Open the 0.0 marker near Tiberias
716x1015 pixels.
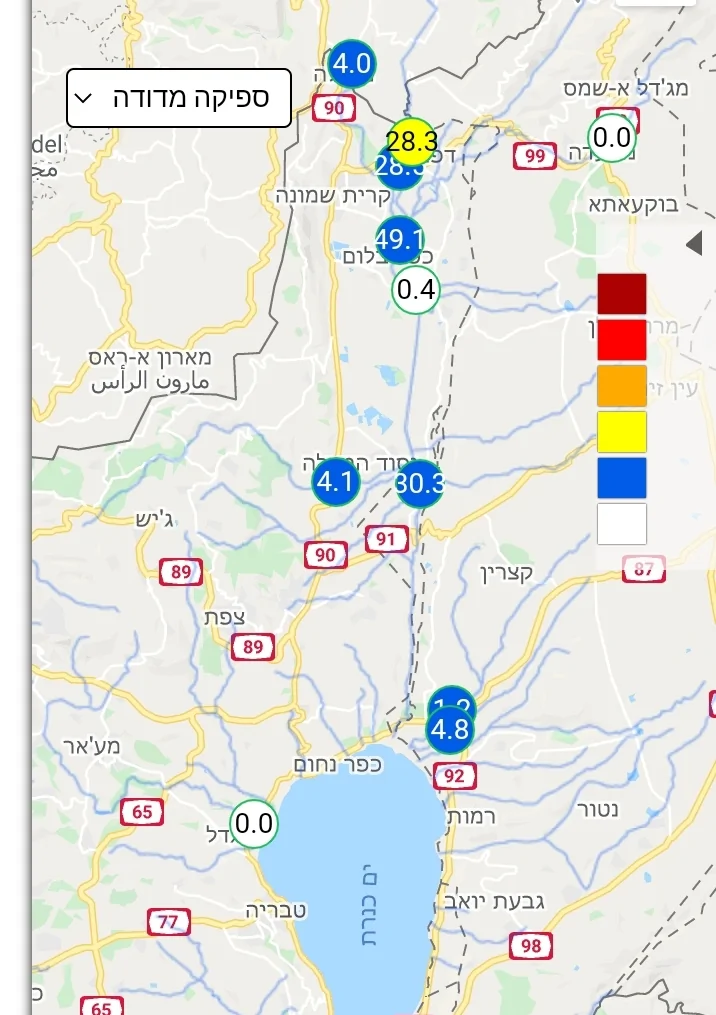(x=253, y=824)
